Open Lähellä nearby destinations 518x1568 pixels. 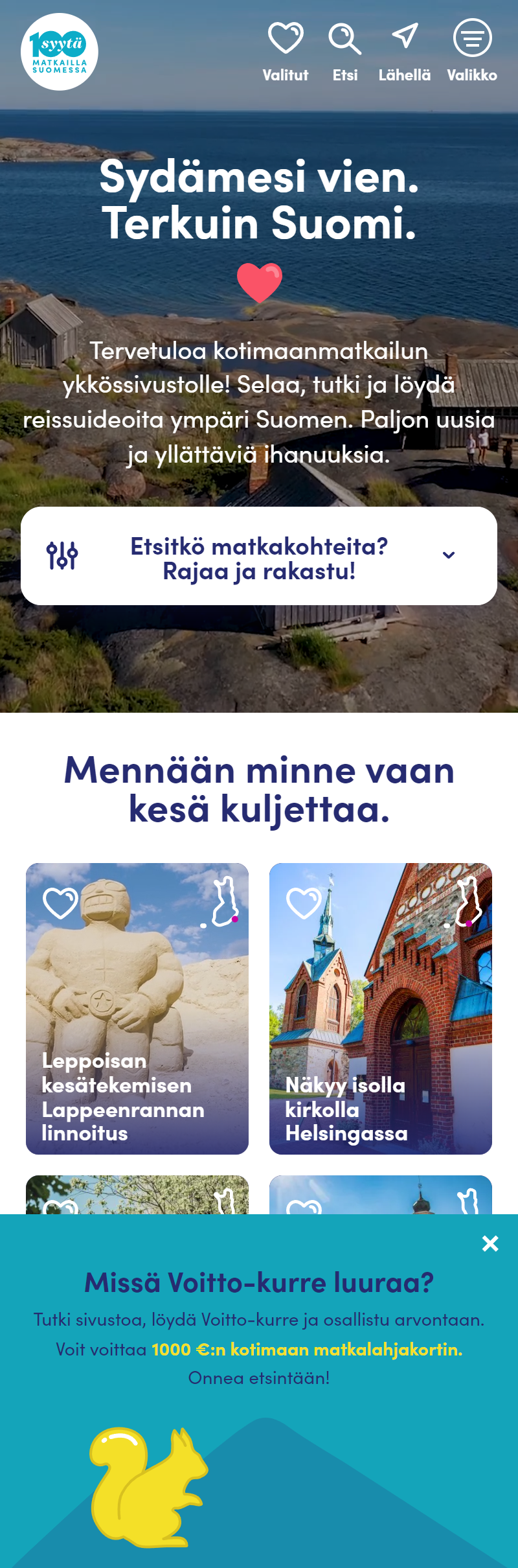pyautogui.click(x=404, y=51)
